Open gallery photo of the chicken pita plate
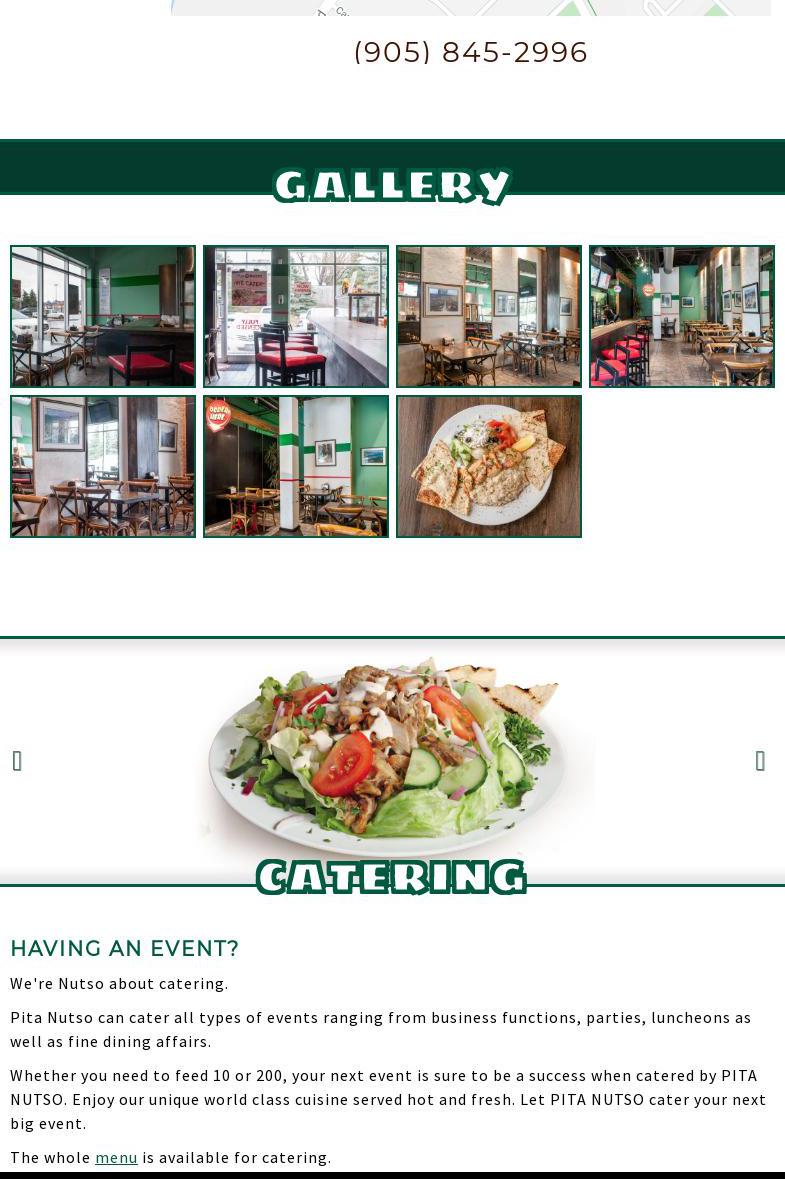 (489, 466)
